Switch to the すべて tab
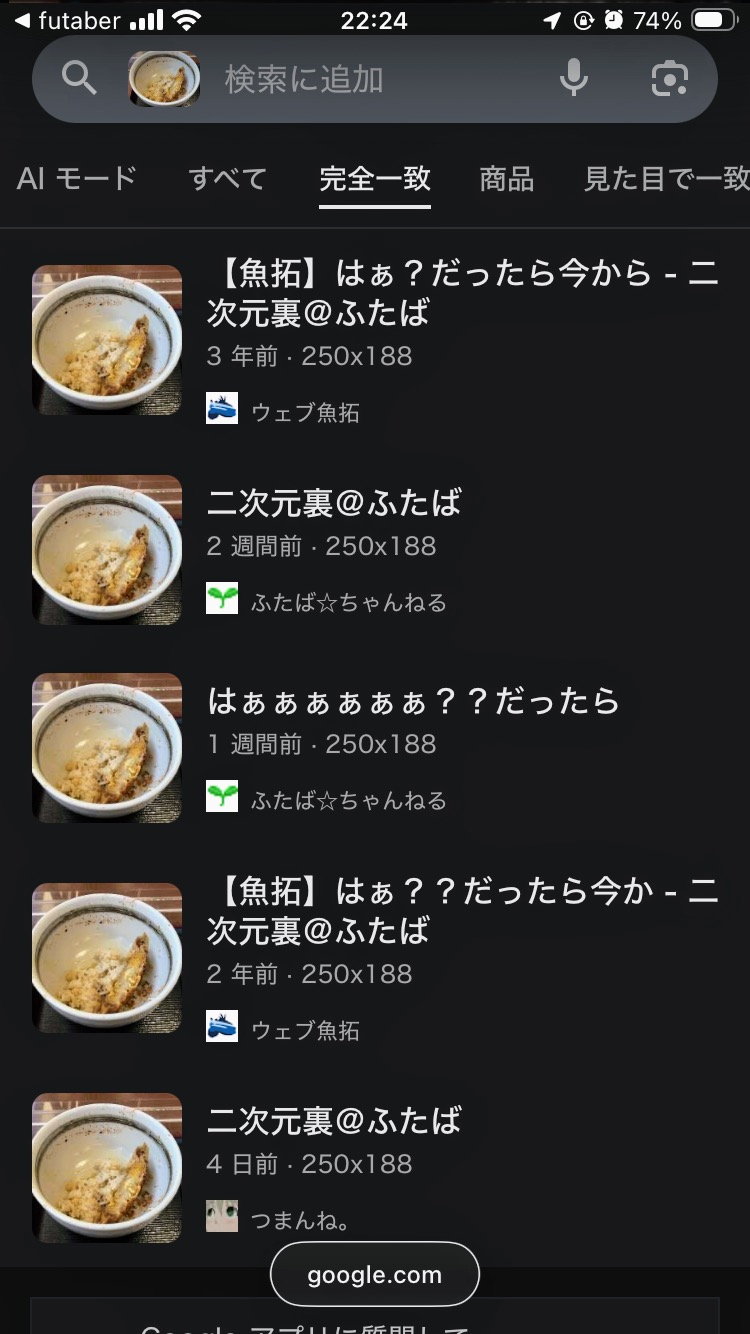The width and height of the screenshot is (750, 1334). (227, 179)
